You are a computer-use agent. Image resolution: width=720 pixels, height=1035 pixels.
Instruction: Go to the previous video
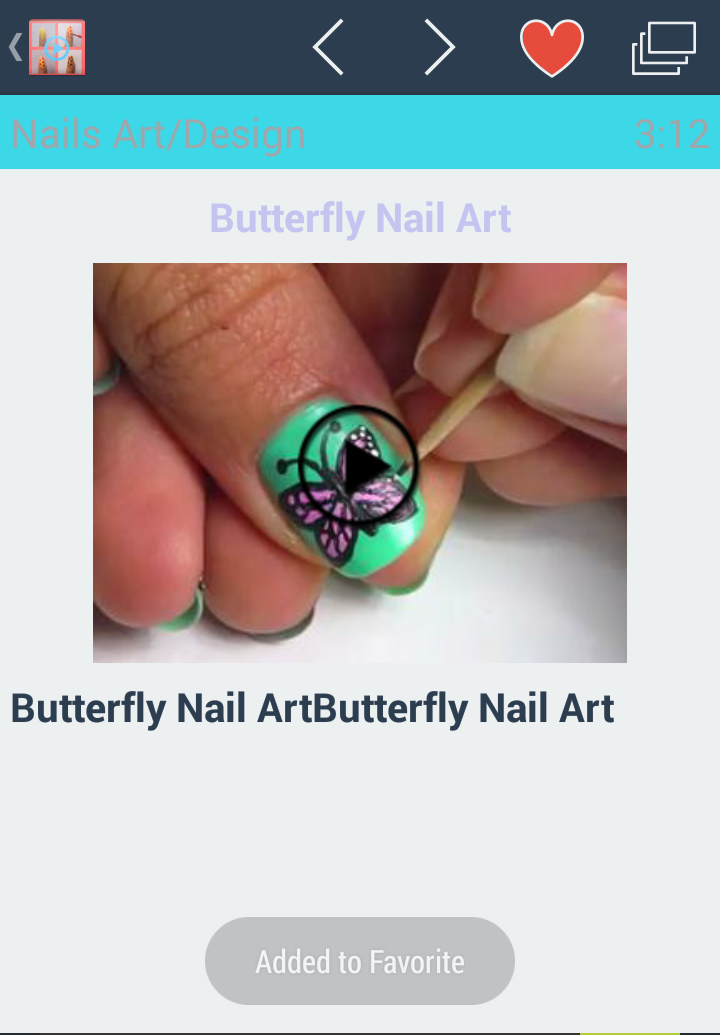pyautogui.click(x=328, y=47)
